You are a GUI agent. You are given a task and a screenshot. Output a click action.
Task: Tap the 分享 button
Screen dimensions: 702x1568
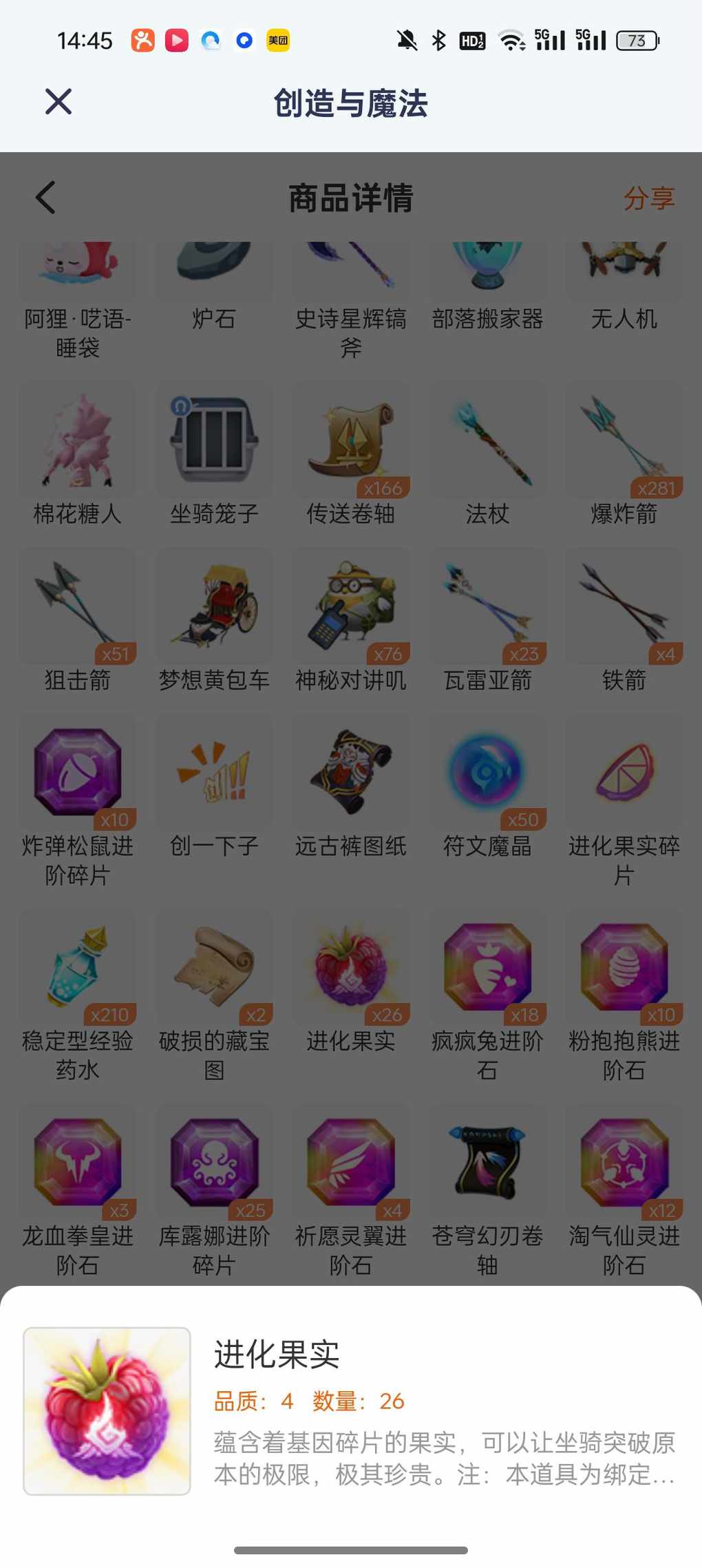tap(649, 198)
